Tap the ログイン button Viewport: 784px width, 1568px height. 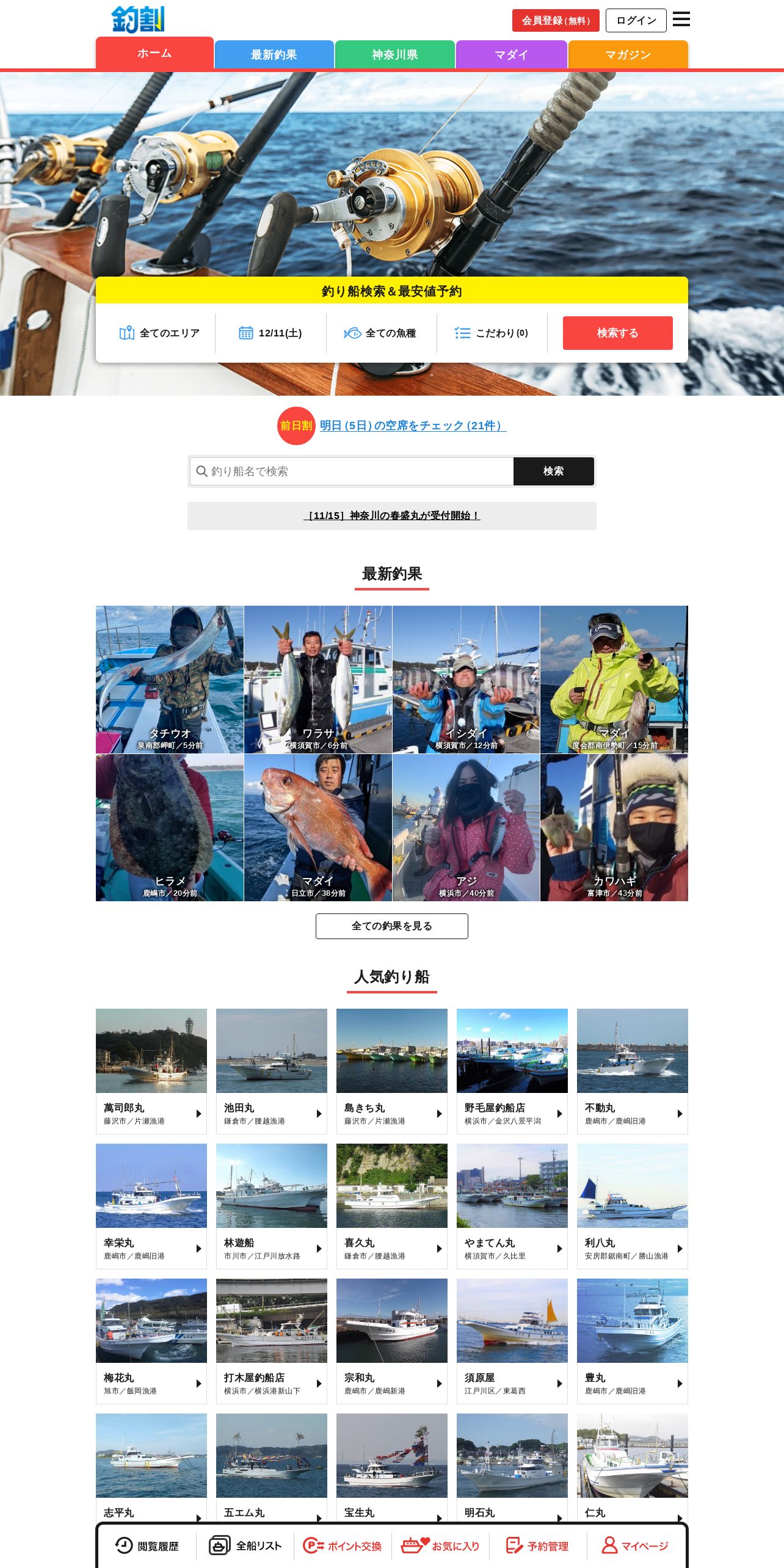[x=636, y=21]
